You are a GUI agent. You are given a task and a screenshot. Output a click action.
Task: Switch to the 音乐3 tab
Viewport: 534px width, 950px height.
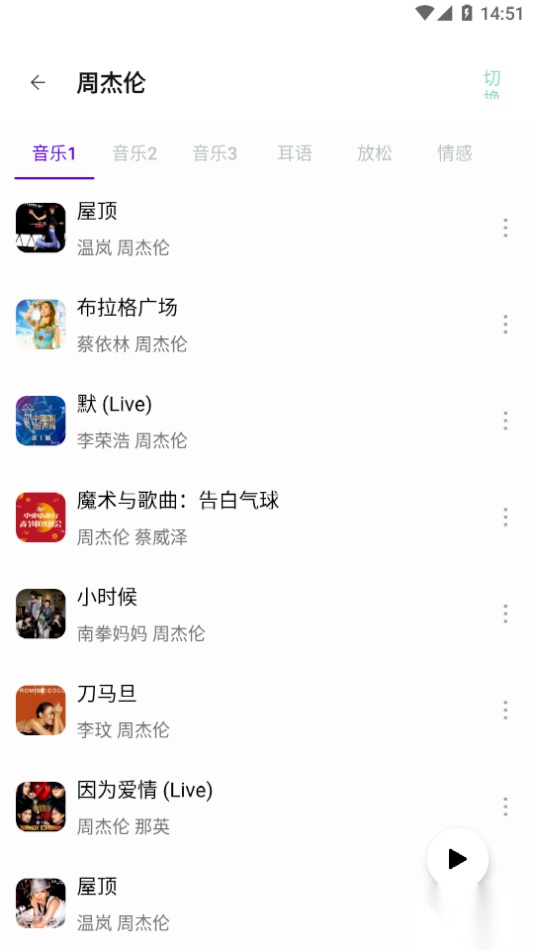pos(215,153)
